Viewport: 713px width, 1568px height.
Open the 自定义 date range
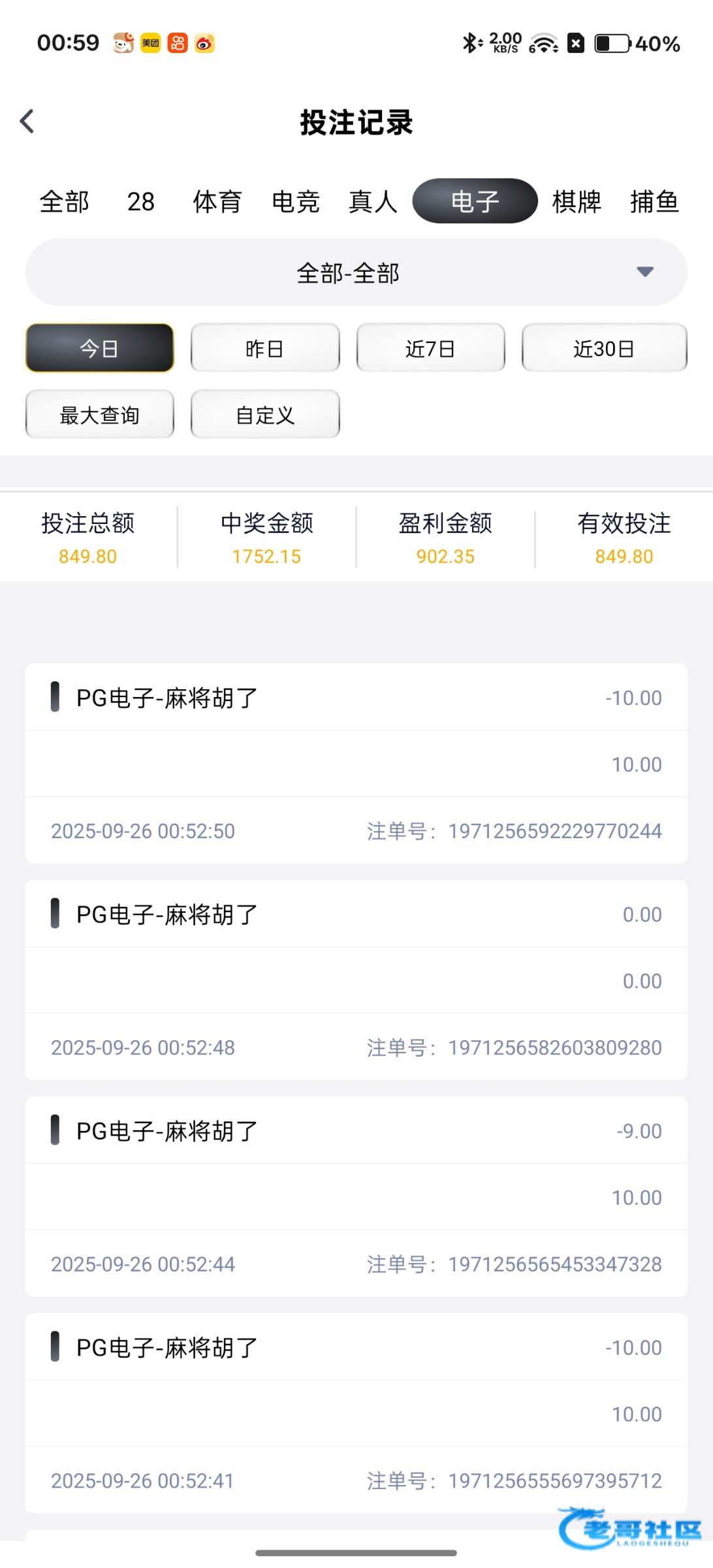pyautogui.click(x=265, y=415)
